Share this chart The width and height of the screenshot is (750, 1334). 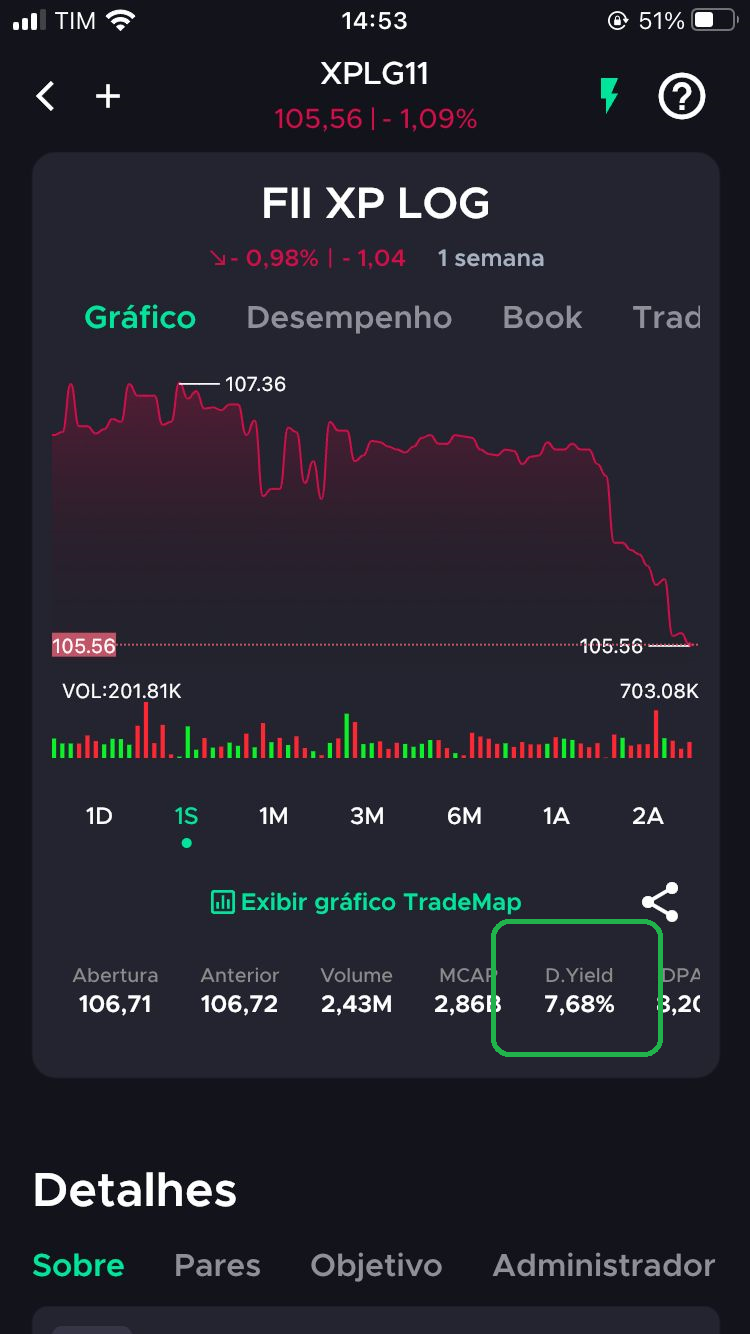click(x=660, y=902)
